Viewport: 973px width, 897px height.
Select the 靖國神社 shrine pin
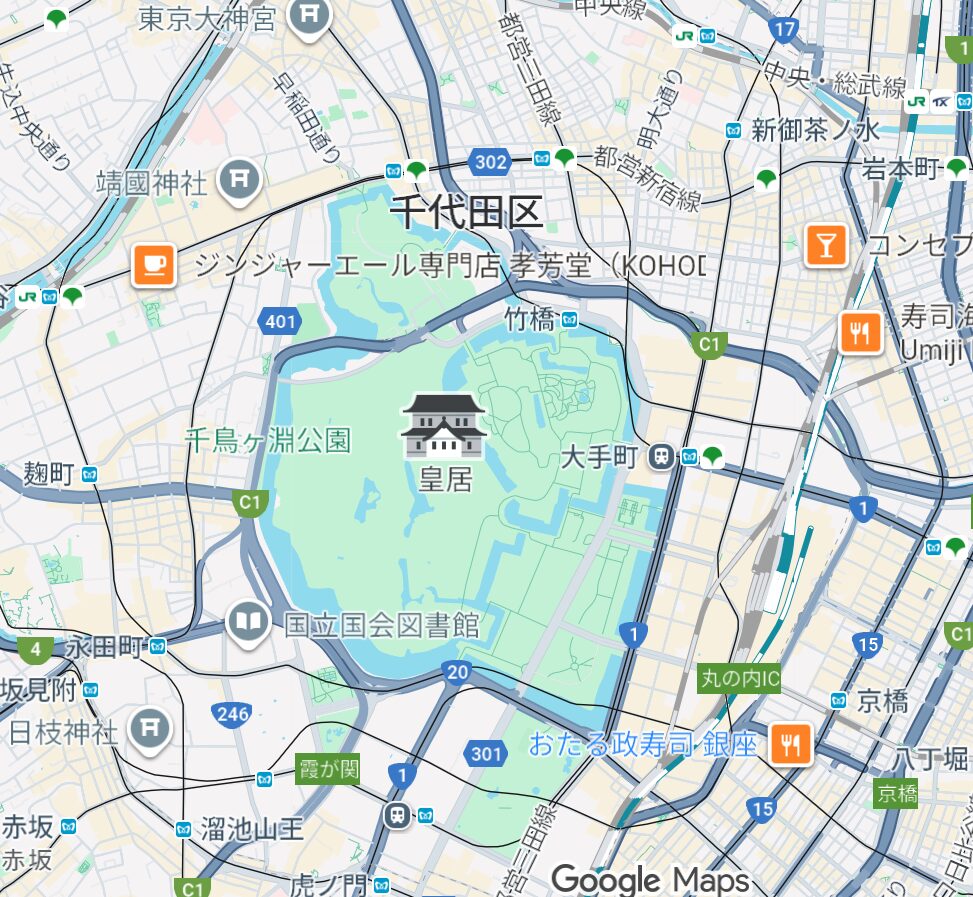pos(241,180)
